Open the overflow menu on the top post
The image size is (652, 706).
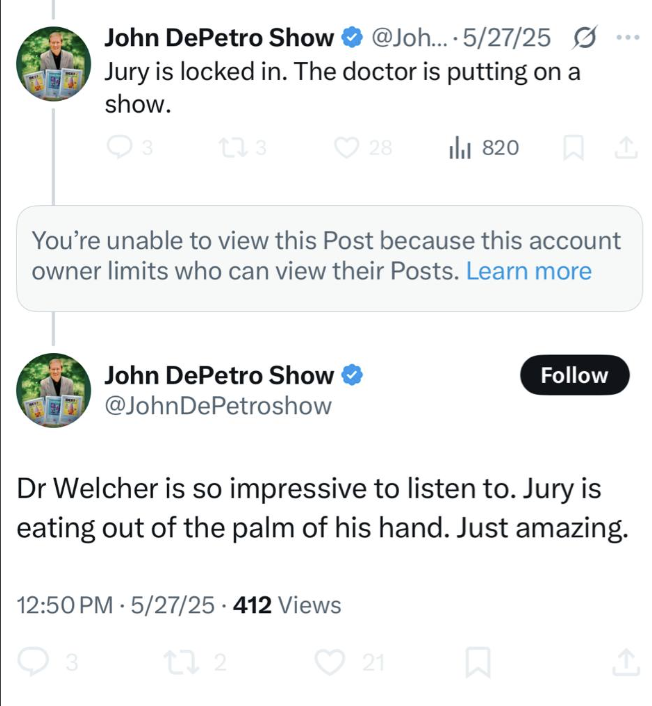point(627,39)
